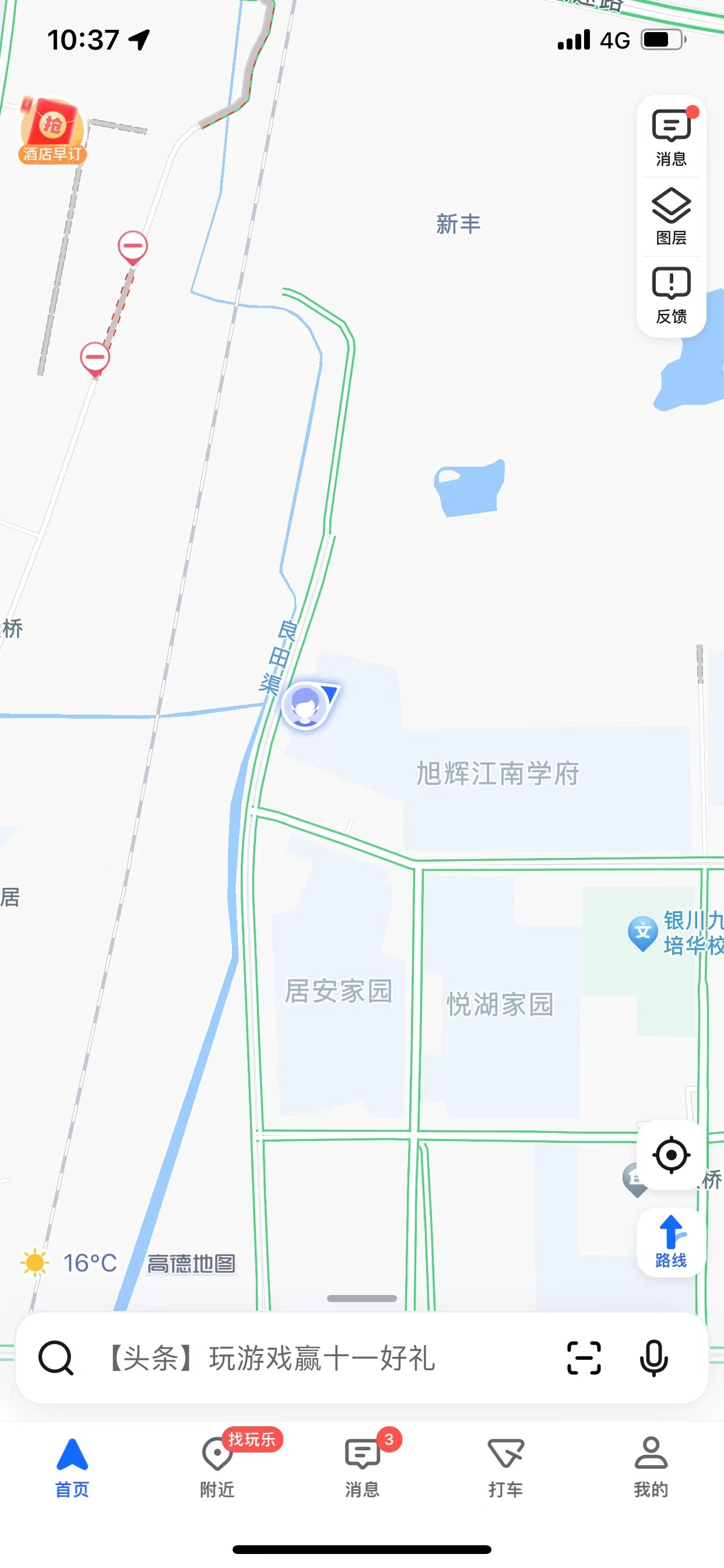Check the 16°C weather widget
The height and width of the screenshot is (1568, 724).
pos(68,1262)
